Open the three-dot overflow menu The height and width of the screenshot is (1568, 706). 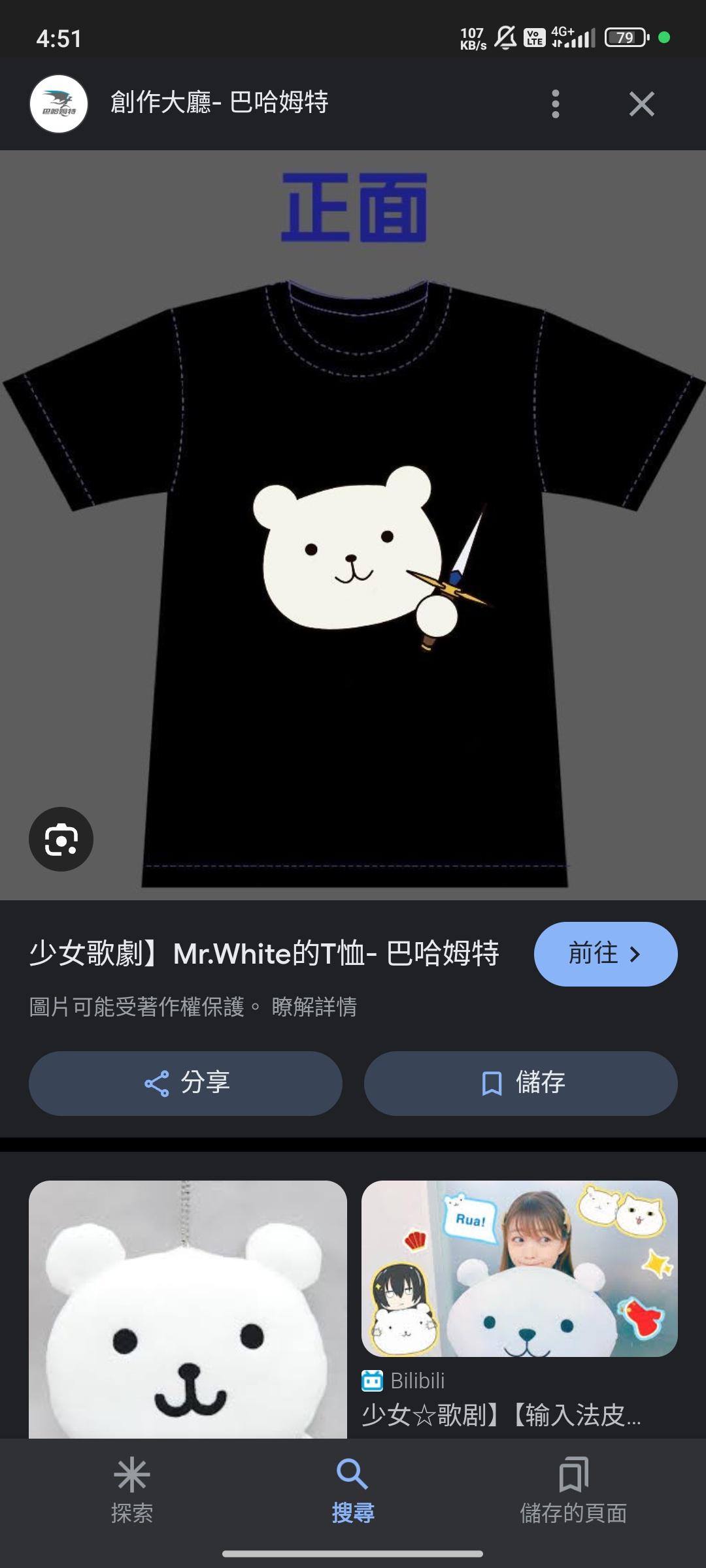pyautogui.click(x=555, y=104)
